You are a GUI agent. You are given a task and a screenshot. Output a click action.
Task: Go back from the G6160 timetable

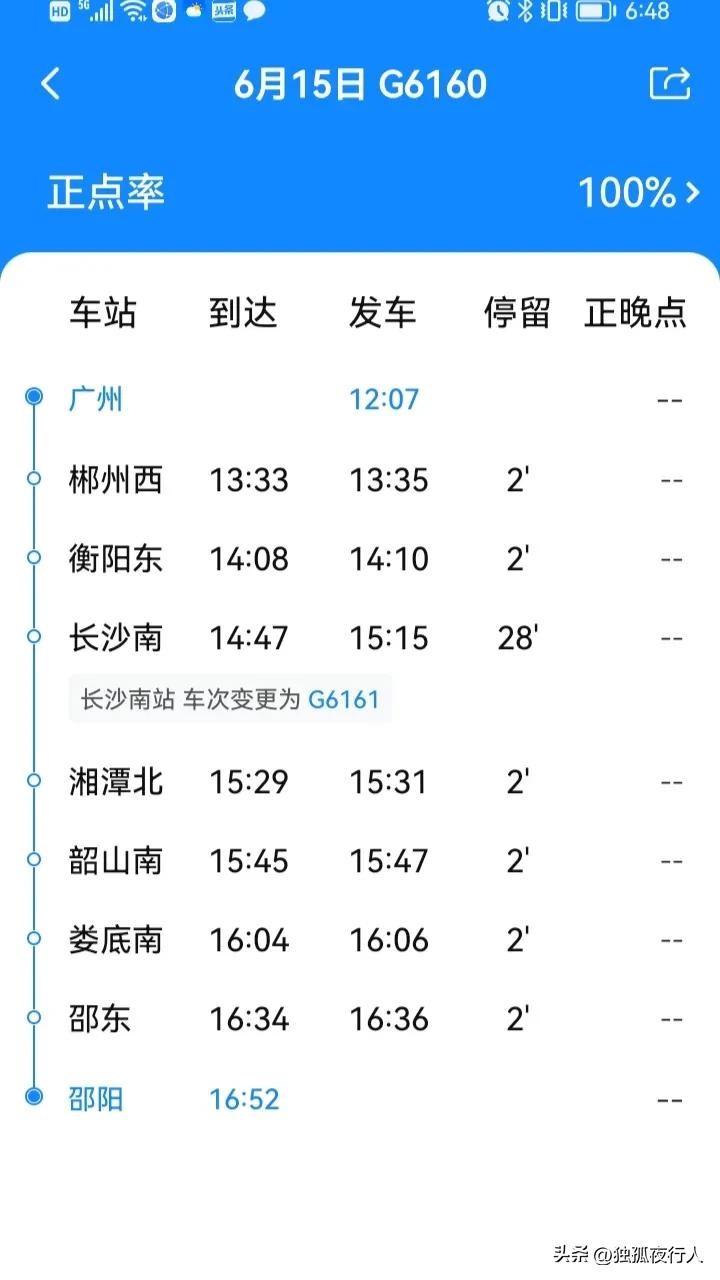(x=51, y=84)
